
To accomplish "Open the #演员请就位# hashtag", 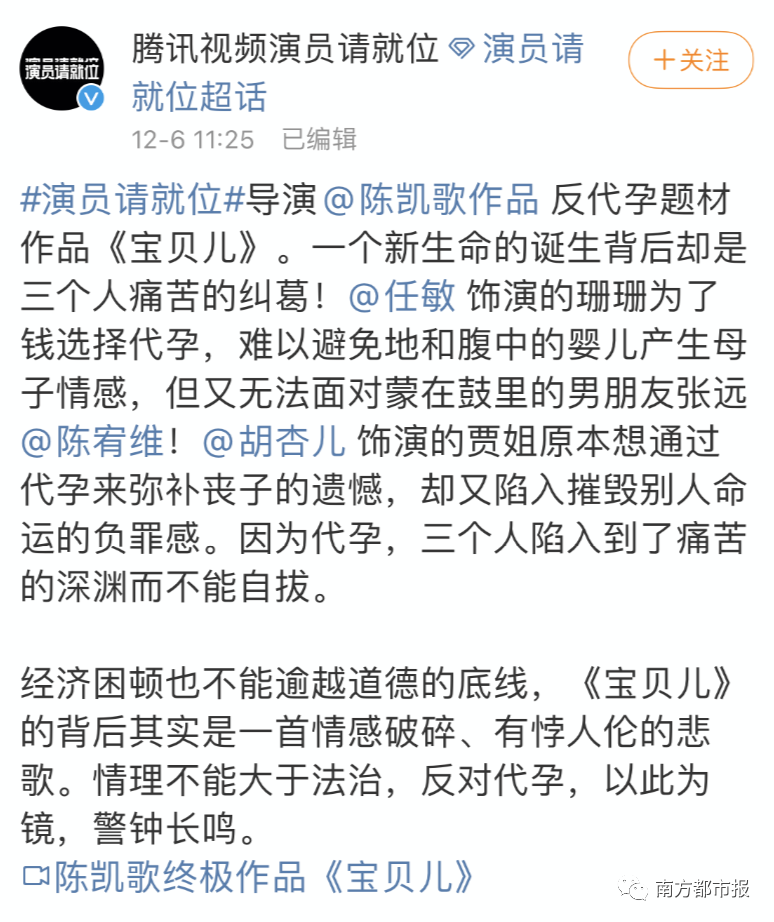I will tap(132, 200).
